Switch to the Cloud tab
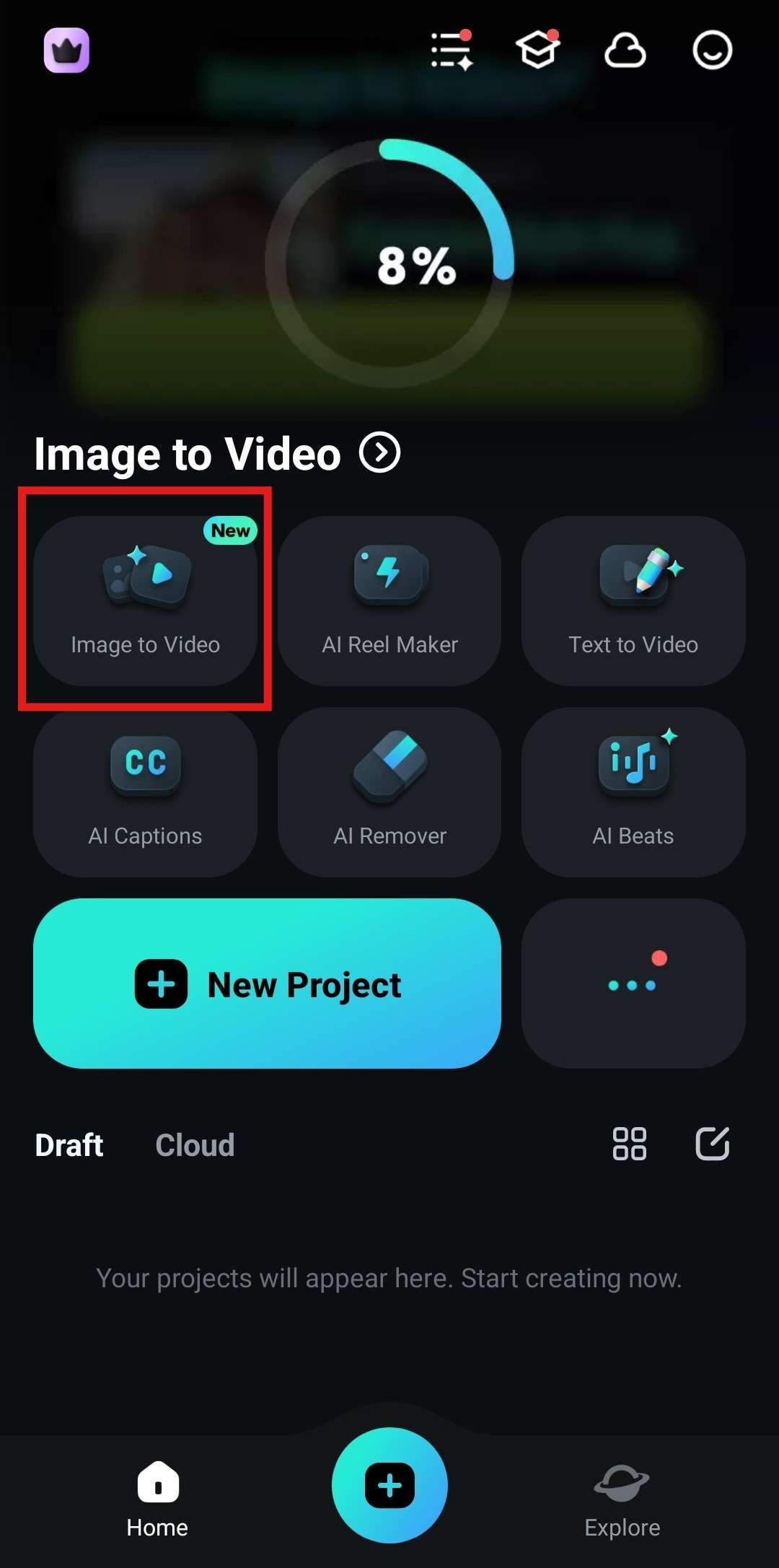 (195, 1145)
